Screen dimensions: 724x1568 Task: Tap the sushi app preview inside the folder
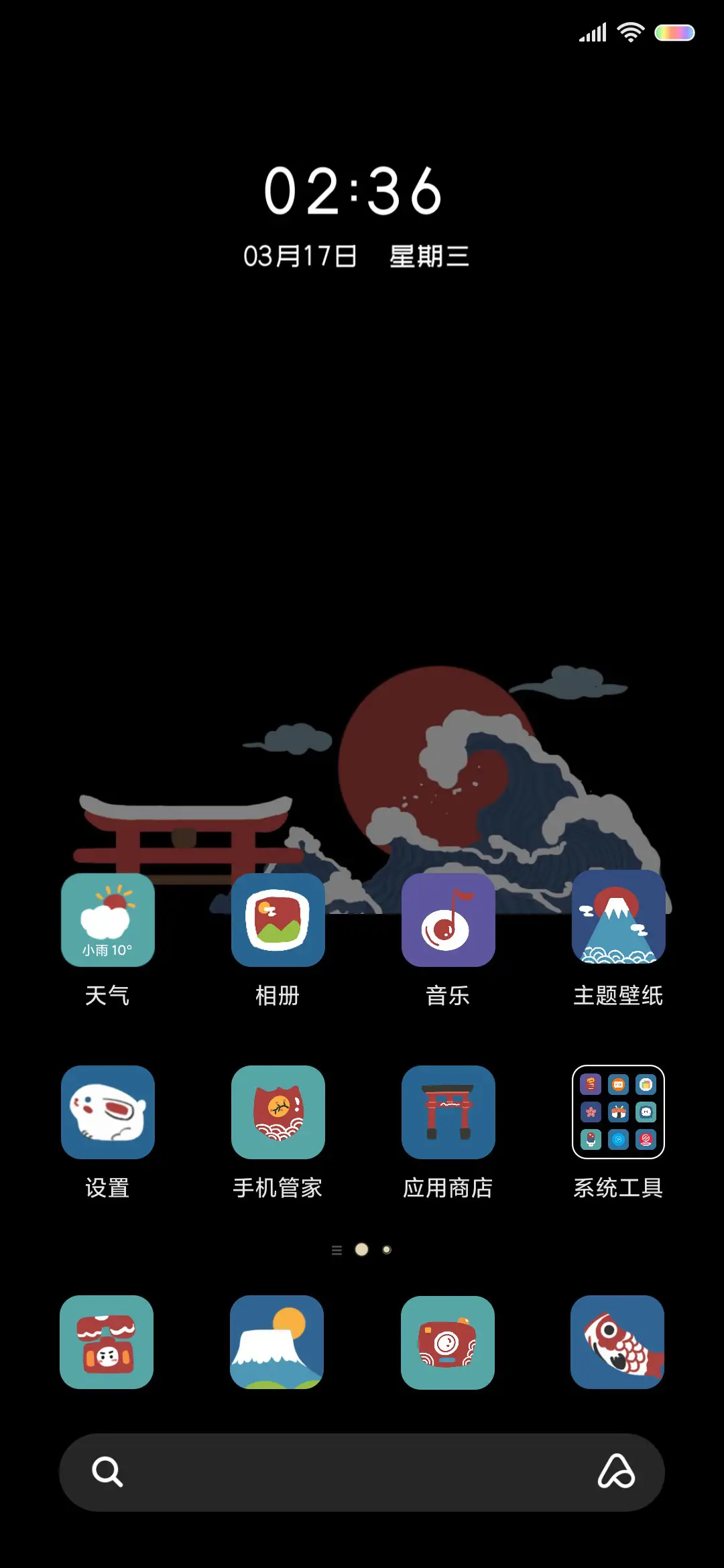618,1112
